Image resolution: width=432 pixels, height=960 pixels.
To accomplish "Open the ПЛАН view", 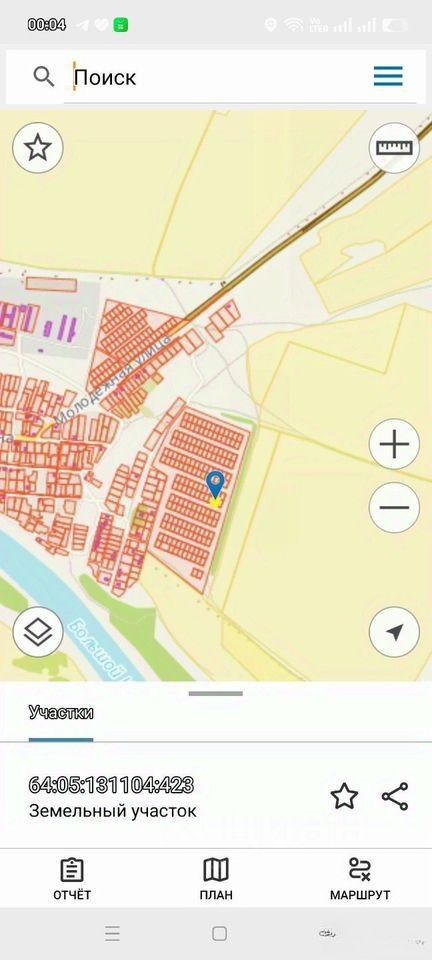I will [x=216, y=879].
